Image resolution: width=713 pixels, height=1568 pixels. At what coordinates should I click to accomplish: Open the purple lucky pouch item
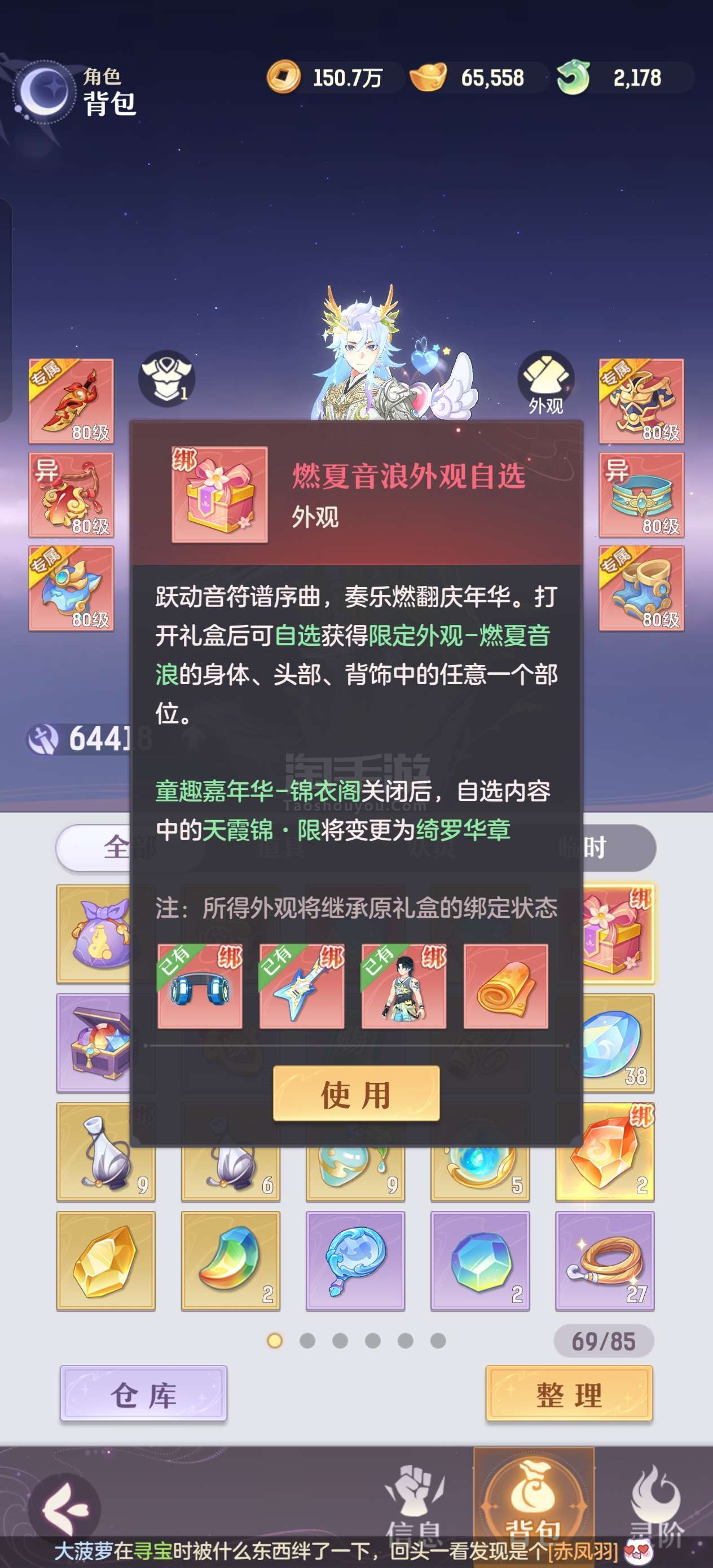(x=98, y=933)
